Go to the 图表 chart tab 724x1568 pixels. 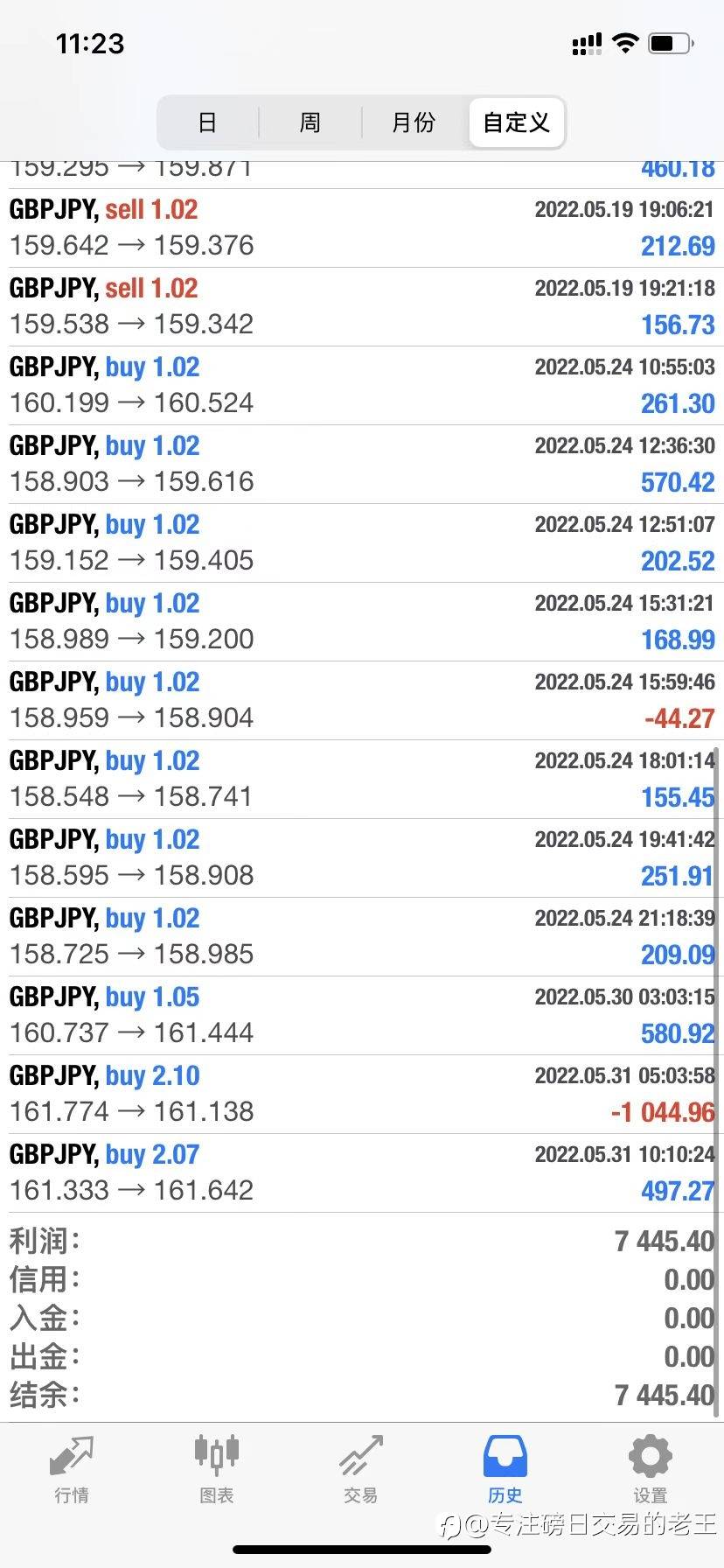(x=216, y=1469)
